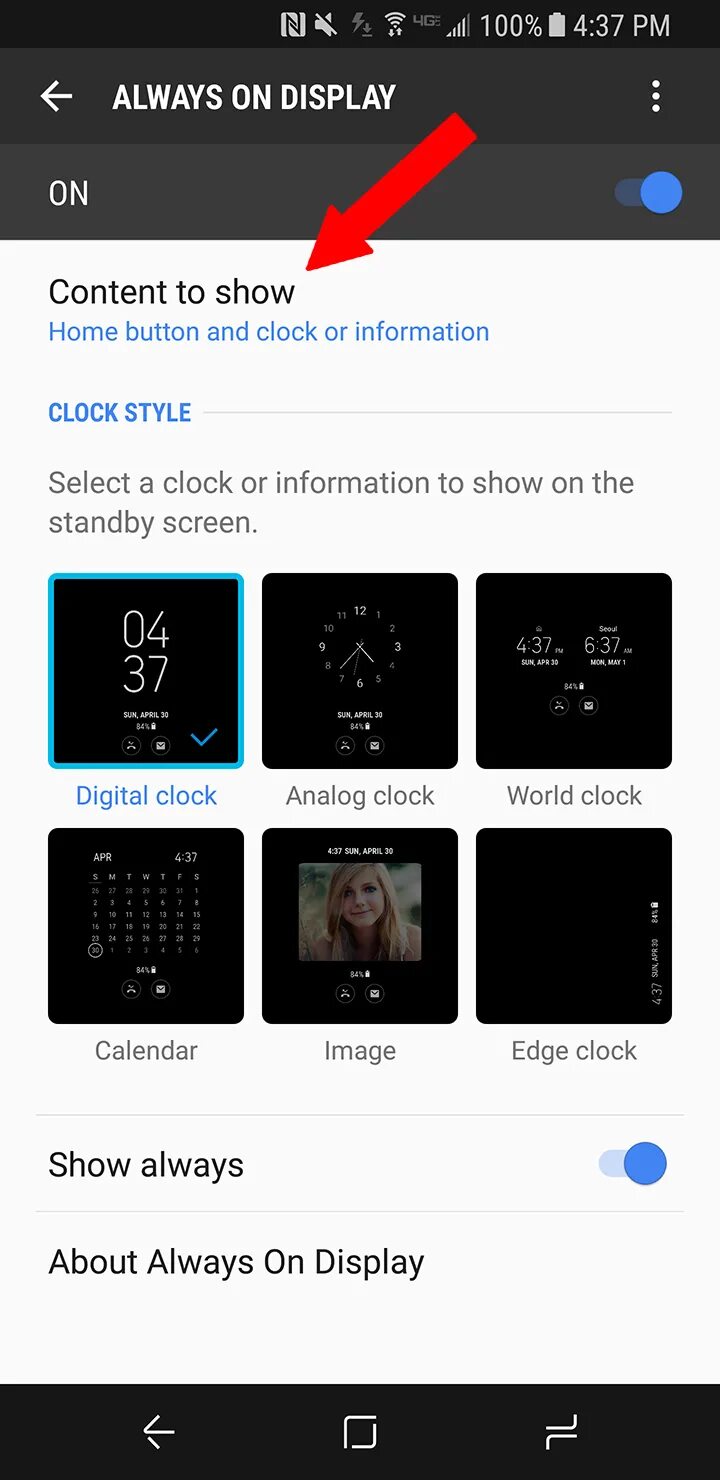This screenshot has width=720, height=1480.
Task: Open Content to show settings
Action: [x=360, y=310]
